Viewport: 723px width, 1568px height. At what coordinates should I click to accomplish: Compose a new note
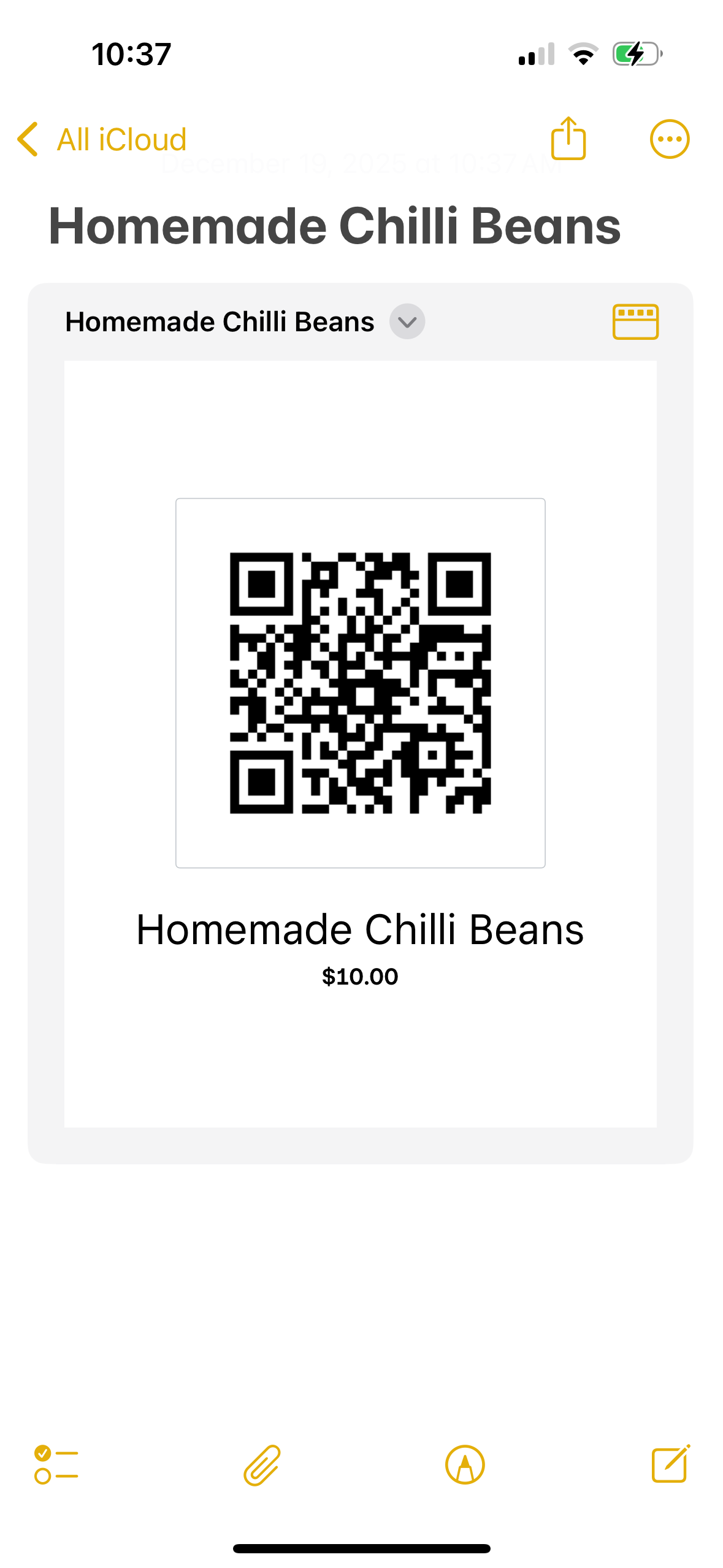670,1465
